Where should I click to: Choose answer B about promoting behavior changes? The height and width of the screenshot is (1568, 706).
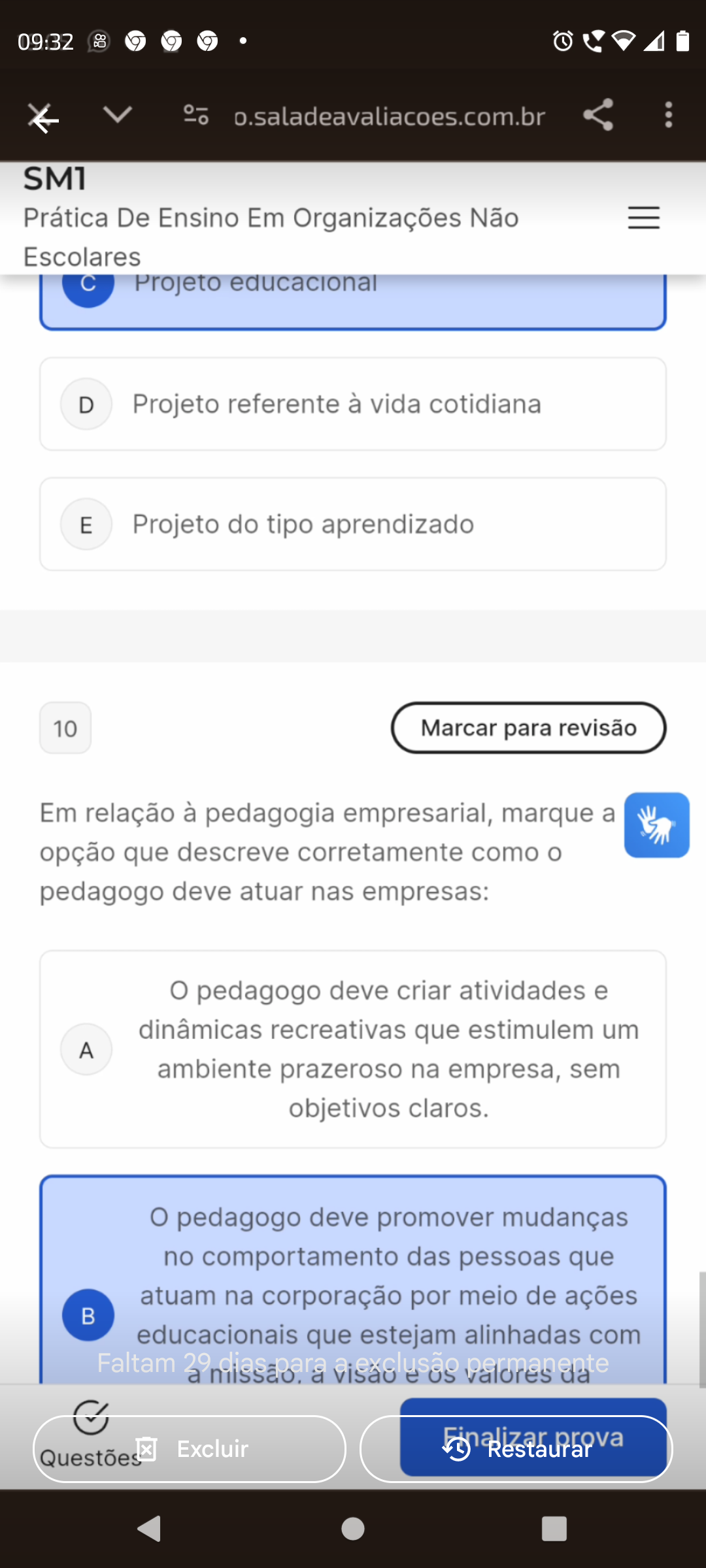coord(353,1281)
